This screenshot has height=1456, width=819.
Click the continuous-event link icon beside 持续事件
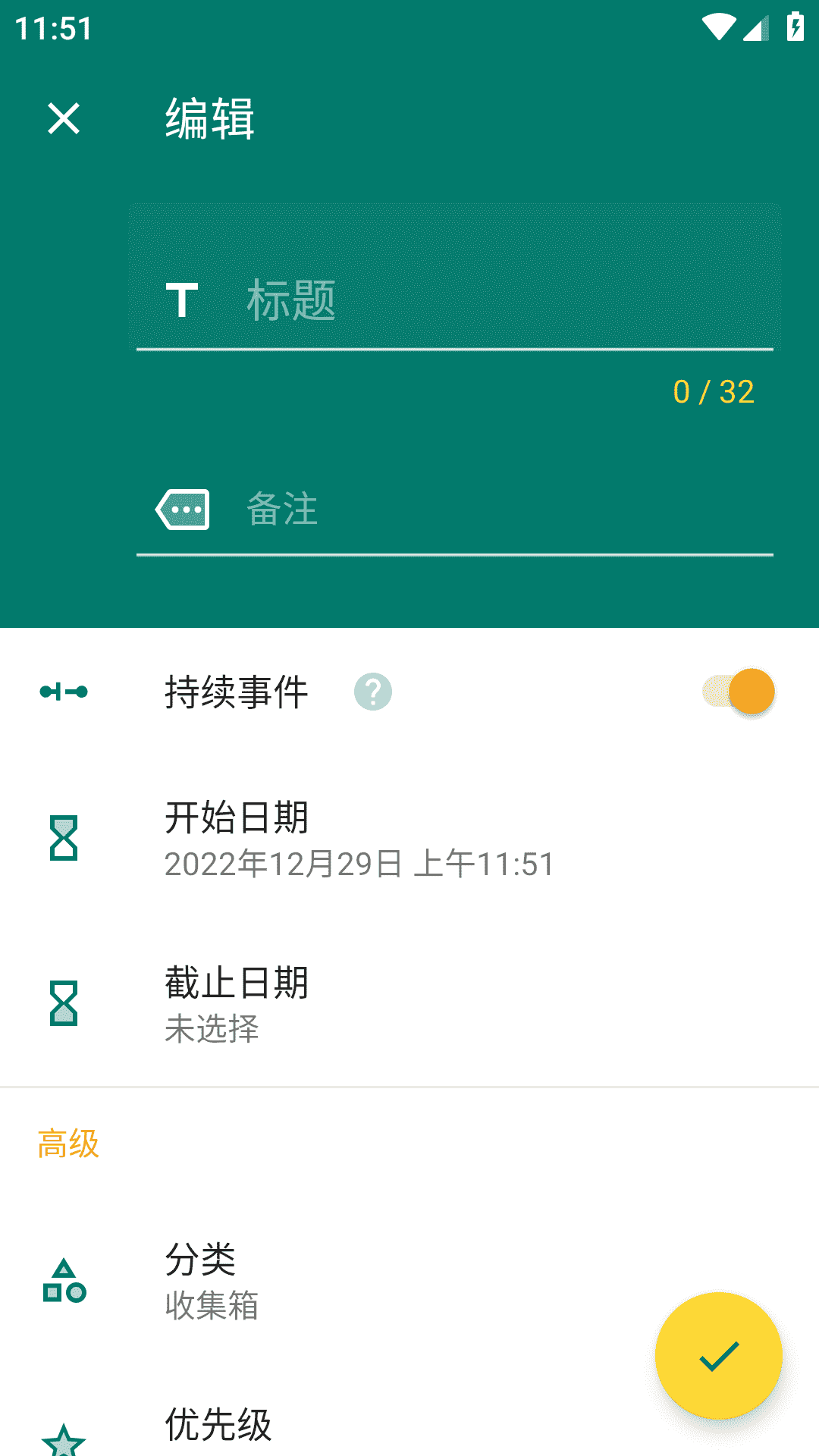click(x=64, y=691)
